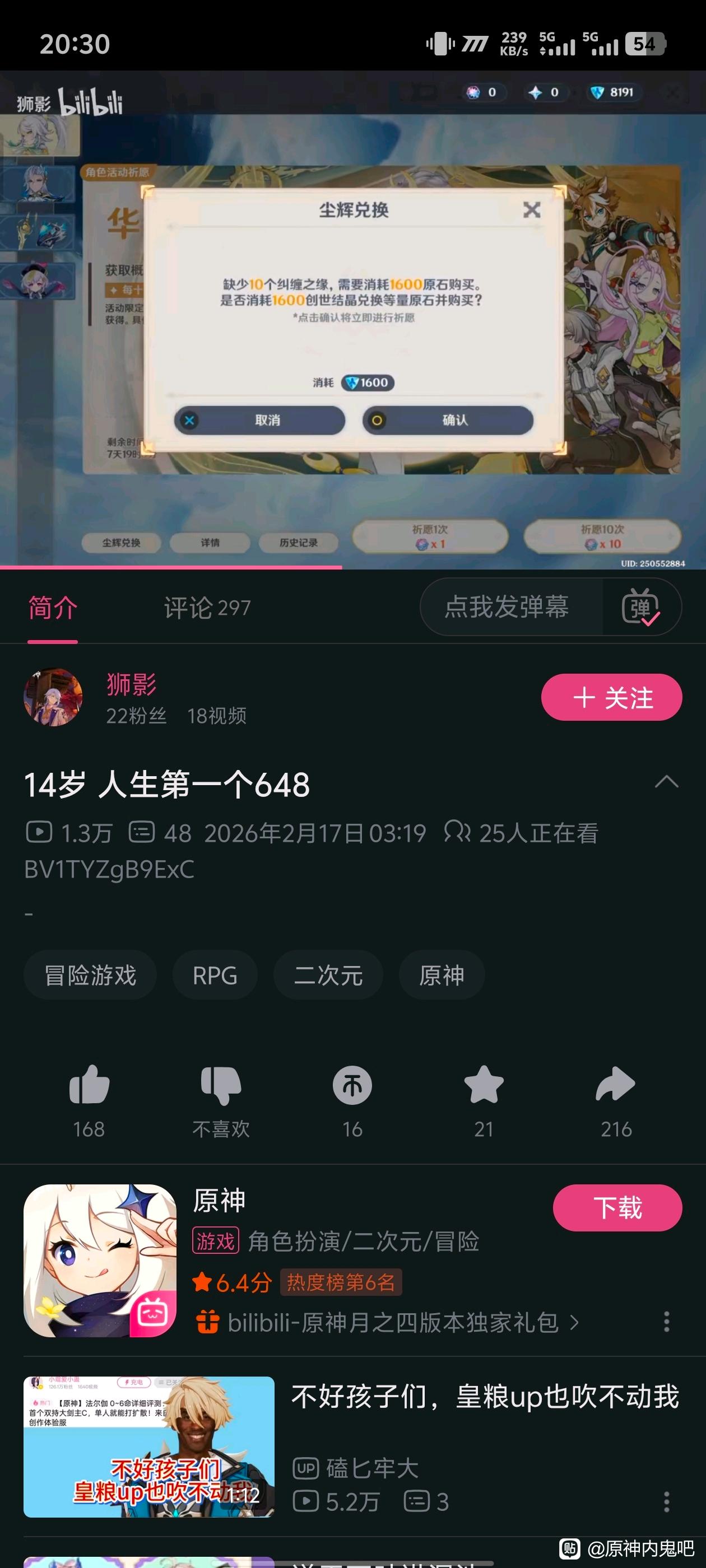Follow 狮影 with the 关注 button
The image size is (706, 1568).
[611, 697]
